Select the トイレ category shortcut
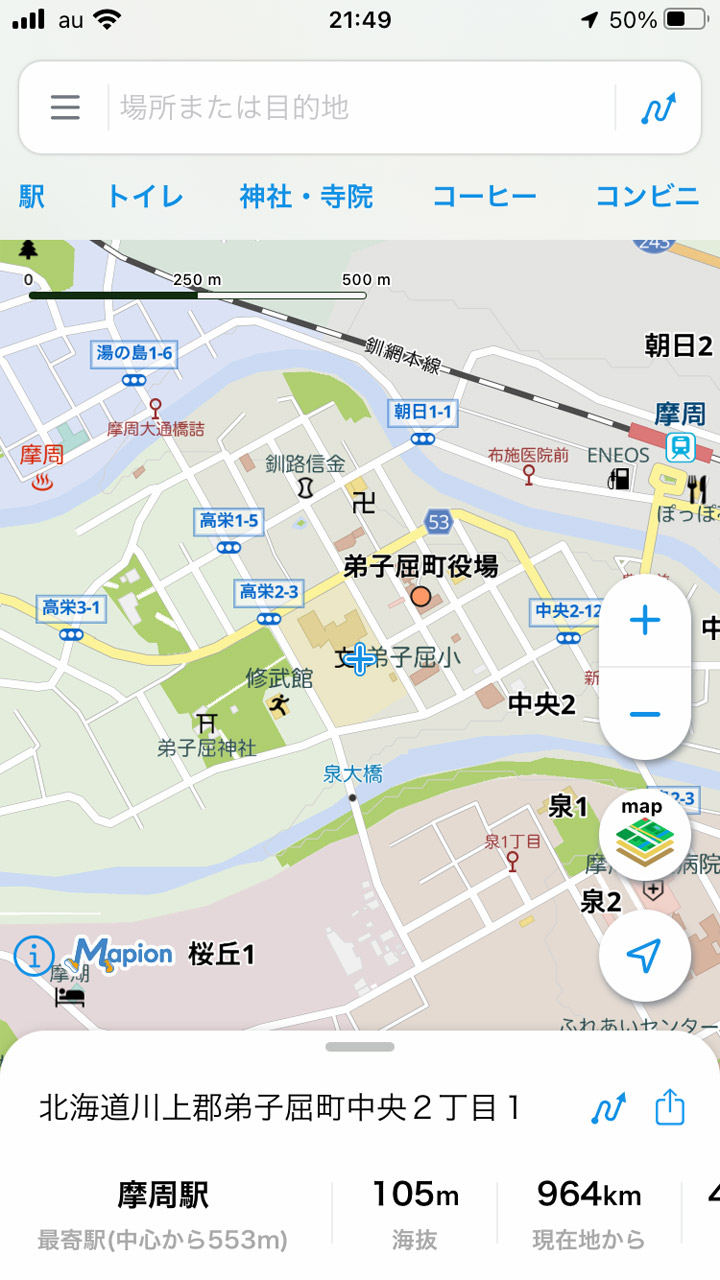The height and width of the screenshot is (1280, 720). tap(144, 197)
